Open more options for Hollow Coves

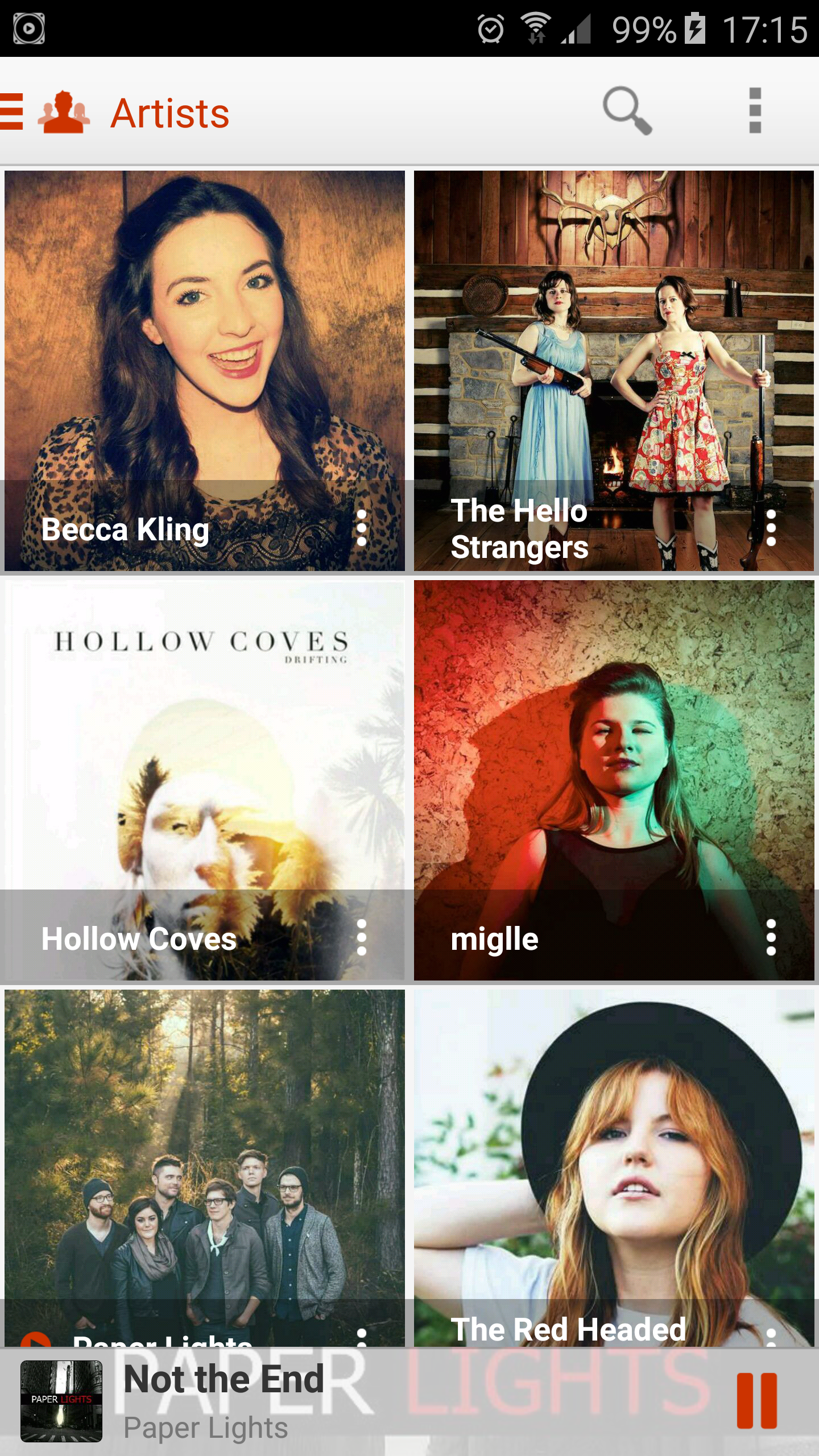[x=362, y=938]
